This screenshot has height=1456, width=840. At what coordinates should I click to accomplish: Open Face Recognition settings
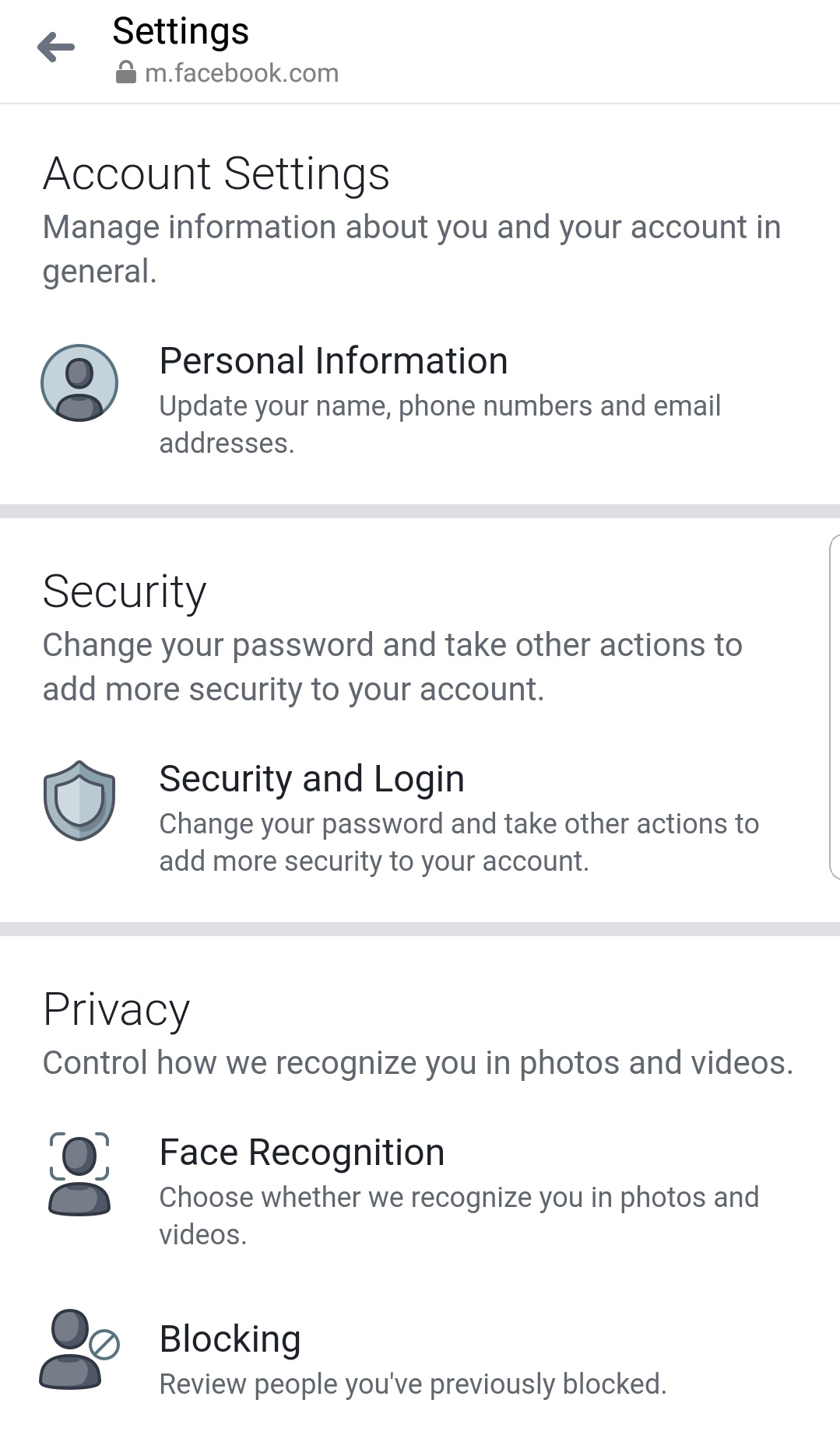click(x=420, y=1191)
